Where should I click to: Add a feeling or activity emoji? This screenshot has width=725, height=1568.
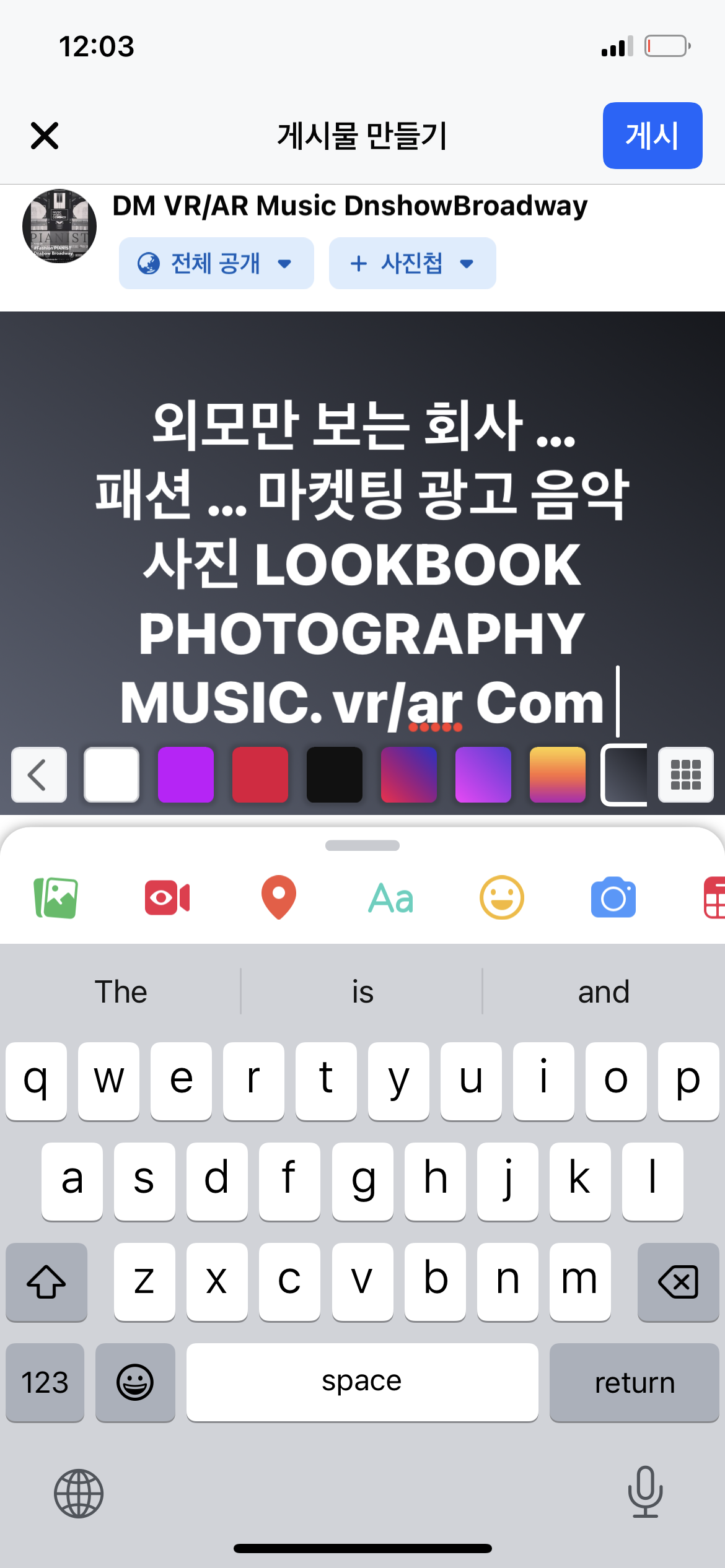[502, 898]
